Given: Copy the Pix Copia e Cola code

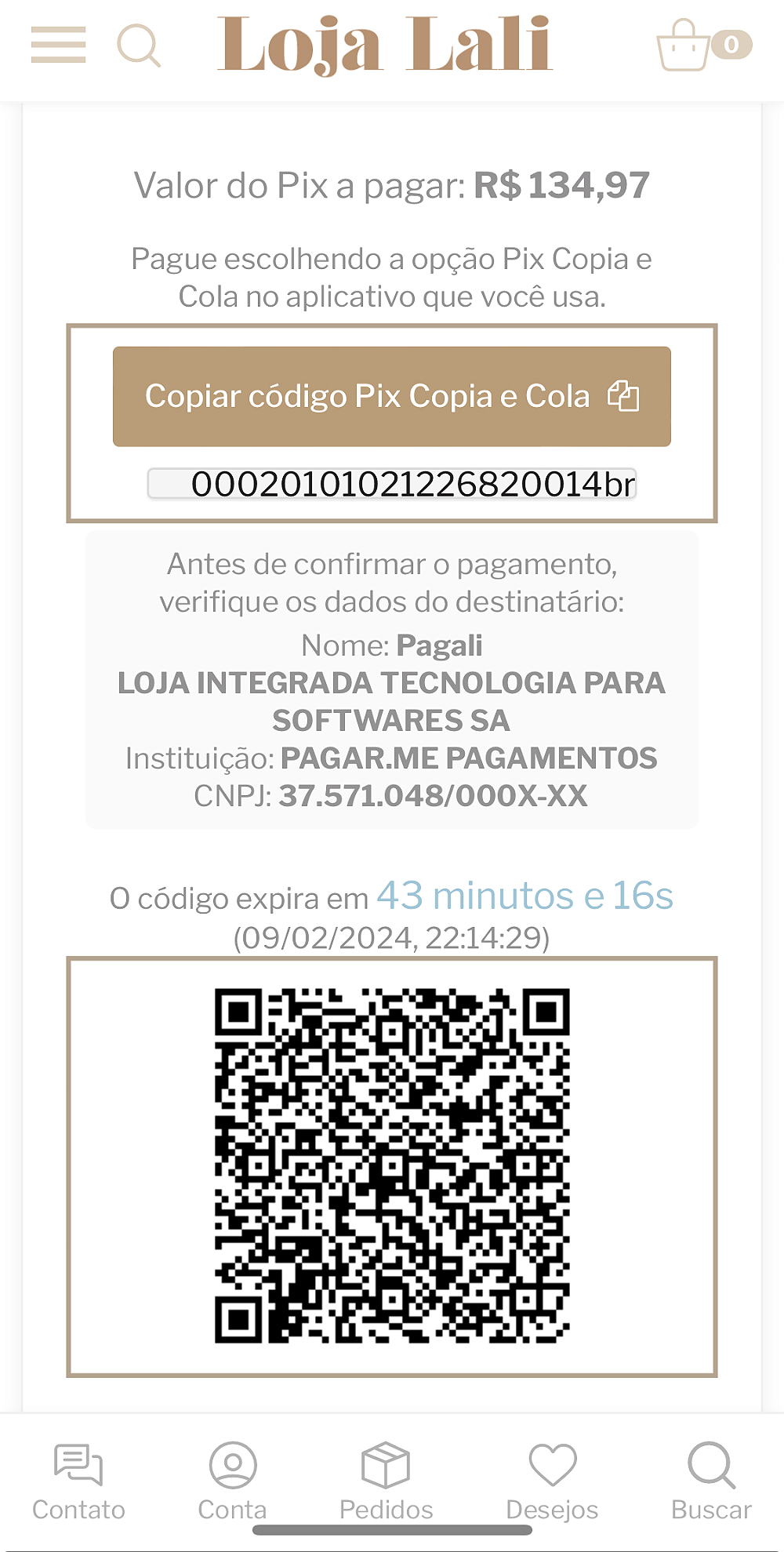Looking at the screenshot, I should tap(392, 397).
